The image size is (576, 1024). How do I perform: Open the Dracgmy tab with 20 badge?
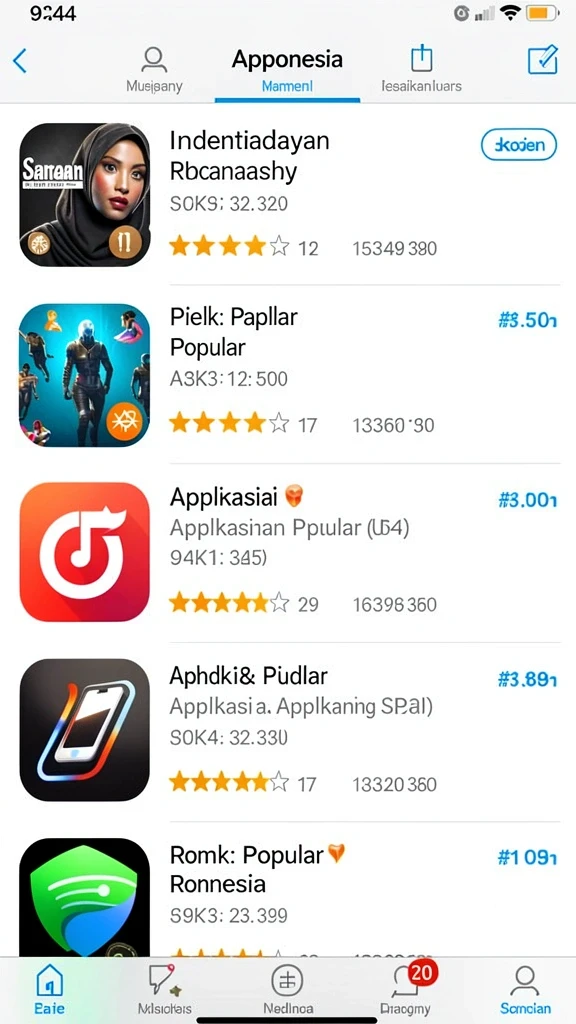pyautogui.click(x=406, y=989)
